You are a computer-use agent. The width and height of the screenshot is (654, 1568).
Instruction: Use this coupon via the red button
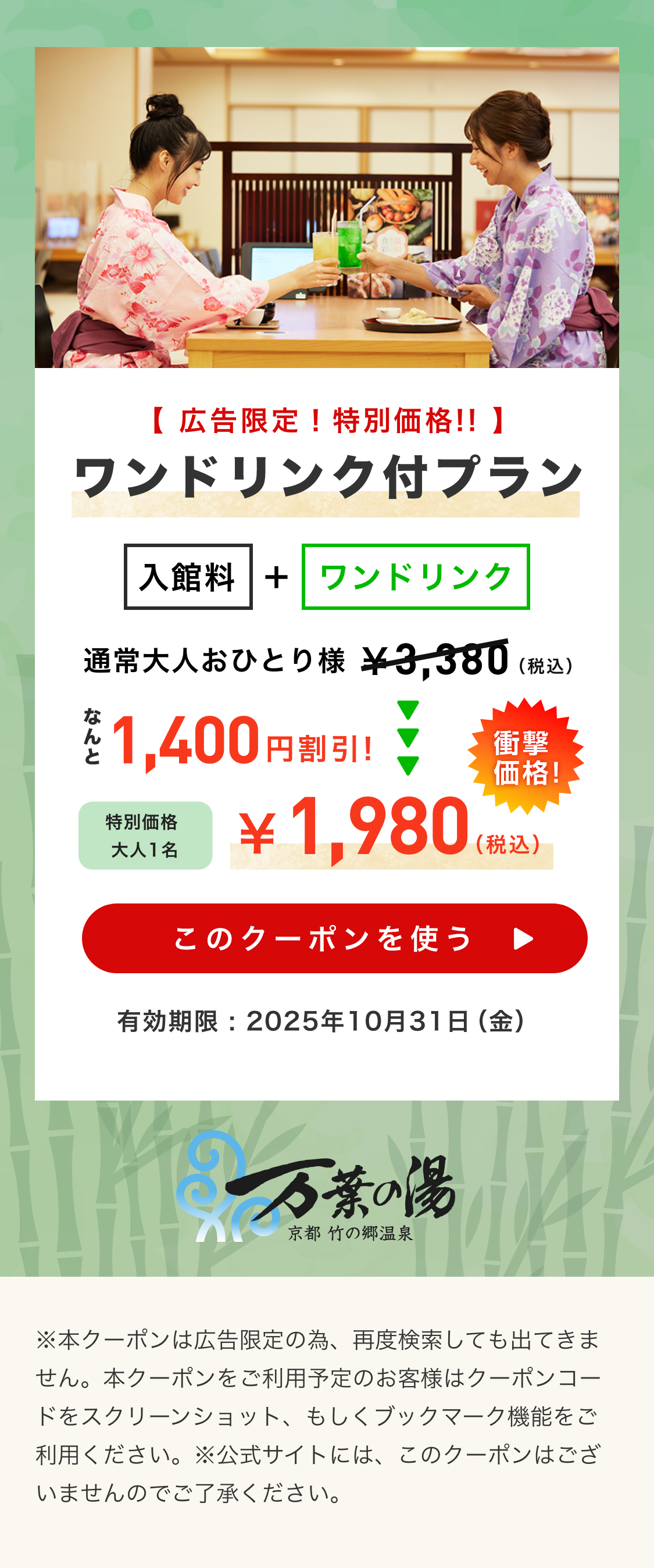coord(334,938)
